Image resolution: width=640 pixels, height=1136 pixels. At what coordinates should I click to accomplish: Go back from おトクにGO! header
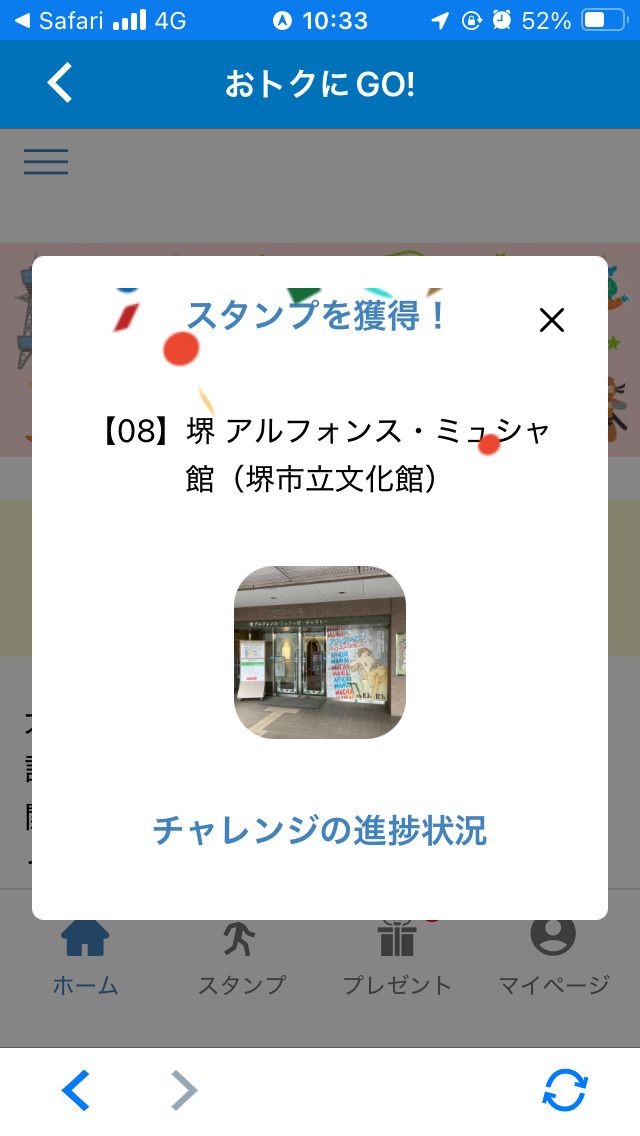(x=60, y=83)
